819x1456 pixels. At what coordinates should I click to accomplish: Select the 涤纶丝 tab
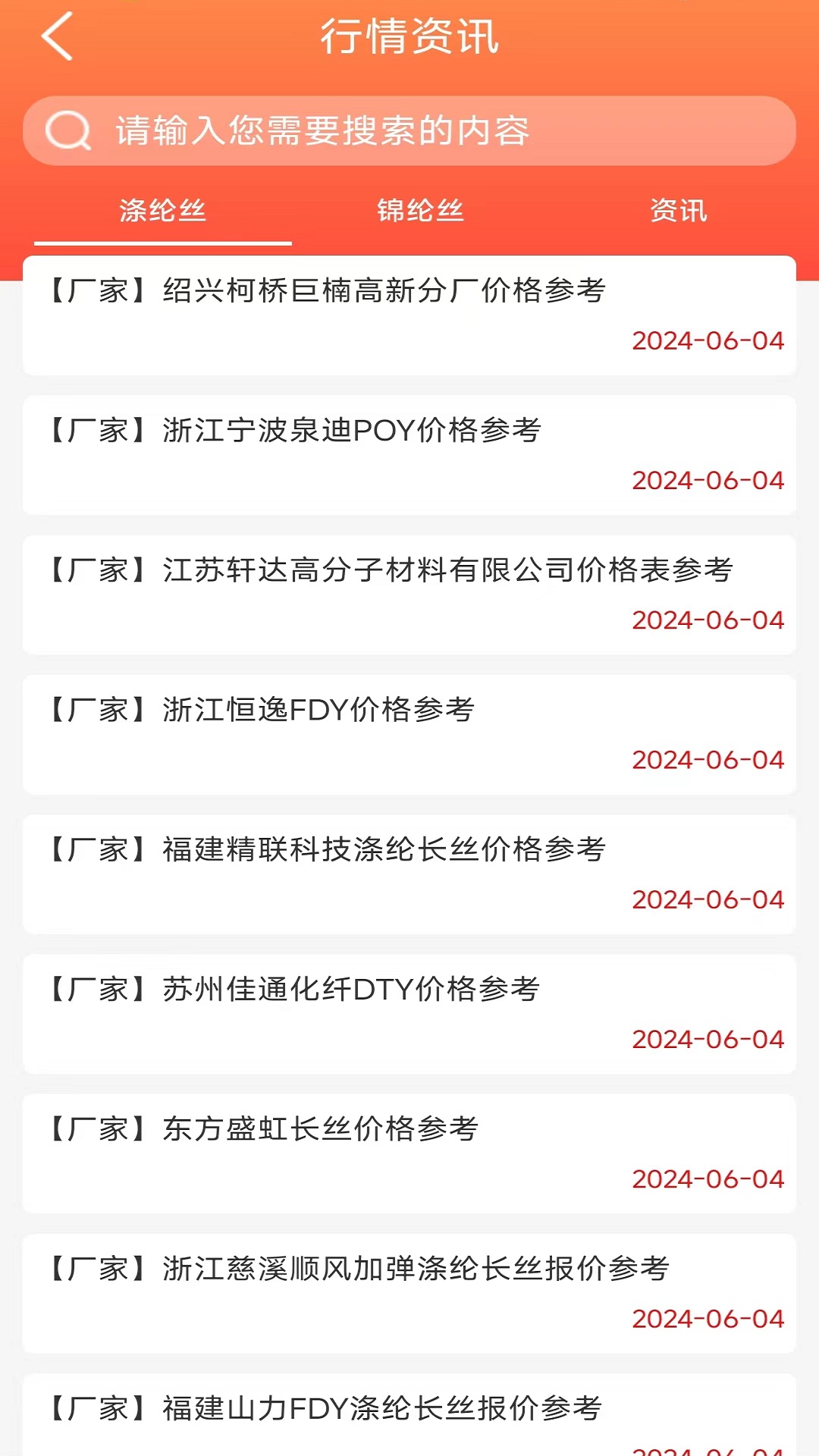(x=162, y=211)
